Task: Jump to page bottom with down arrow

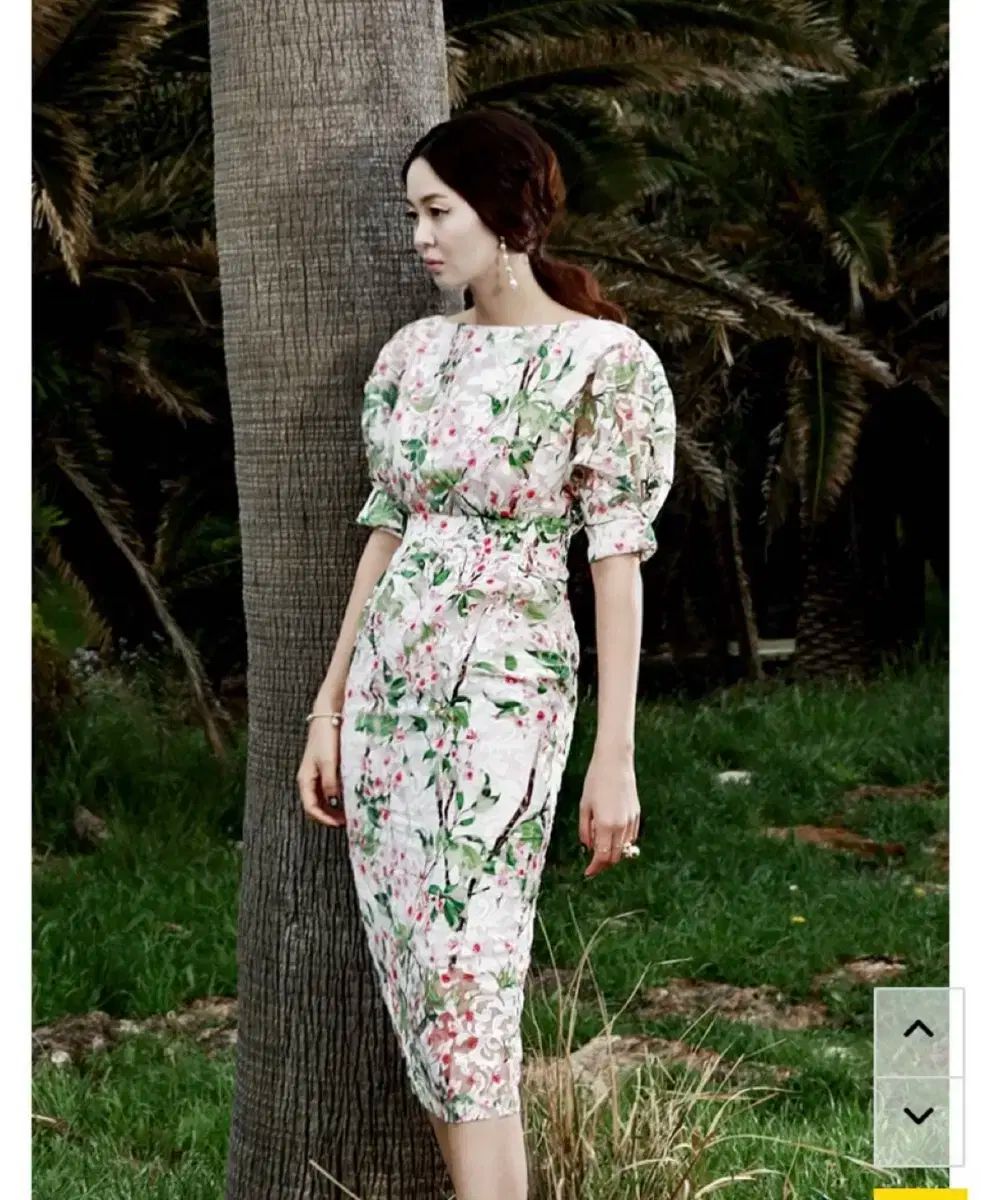Action: coord(918,1117)
